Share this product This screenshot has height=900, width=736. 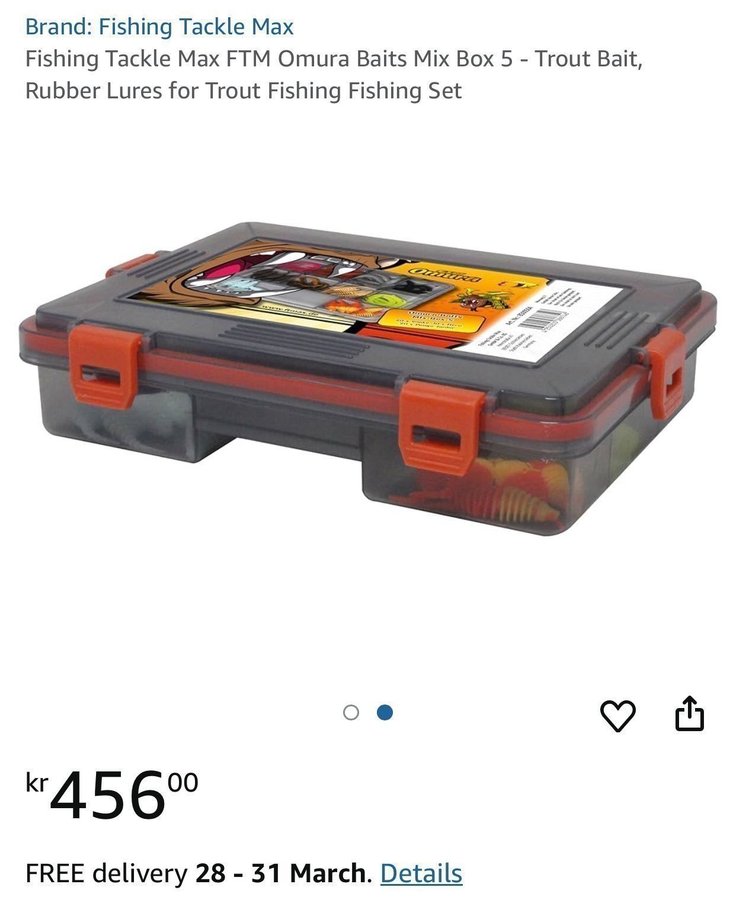pos(690,714)
